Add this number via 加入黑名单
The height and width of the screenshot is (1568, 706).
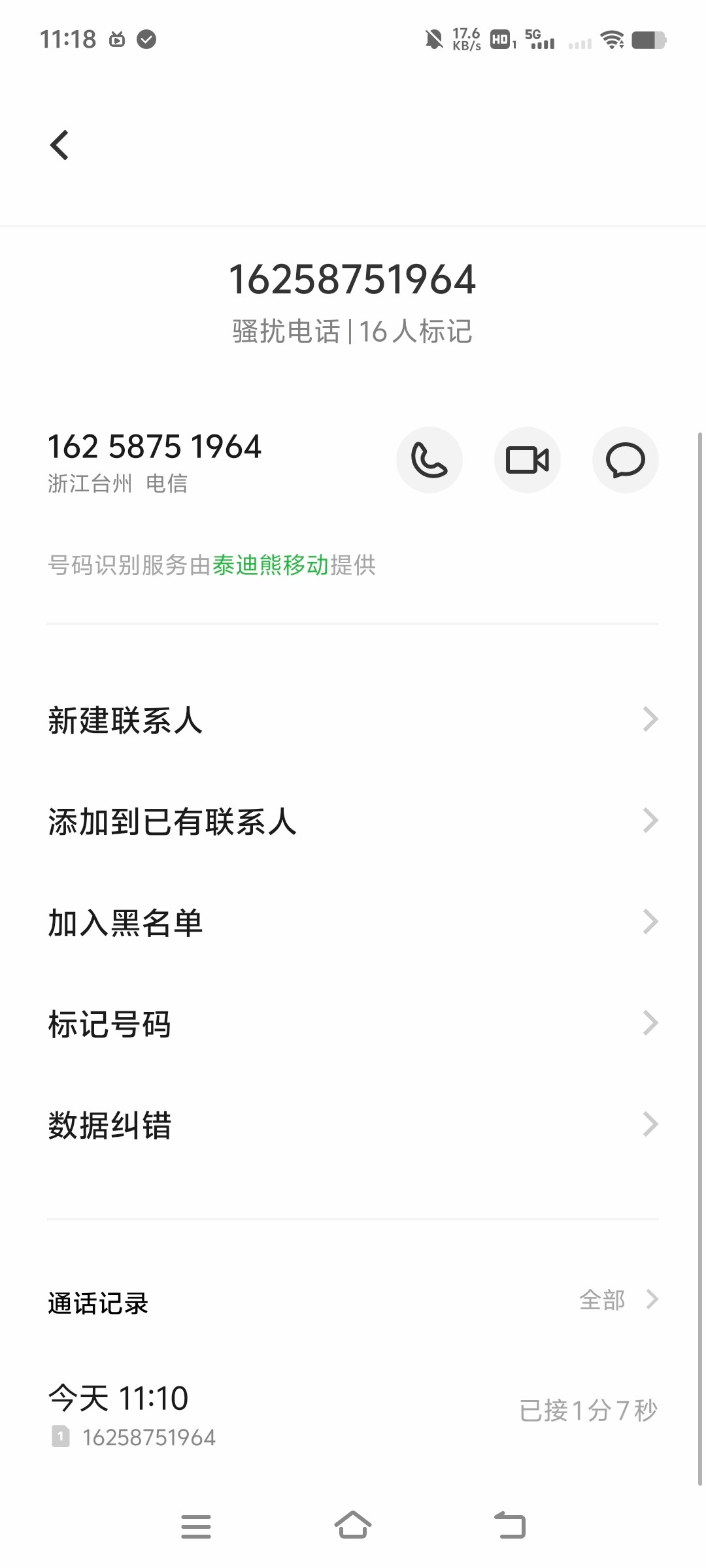(353, 923)
